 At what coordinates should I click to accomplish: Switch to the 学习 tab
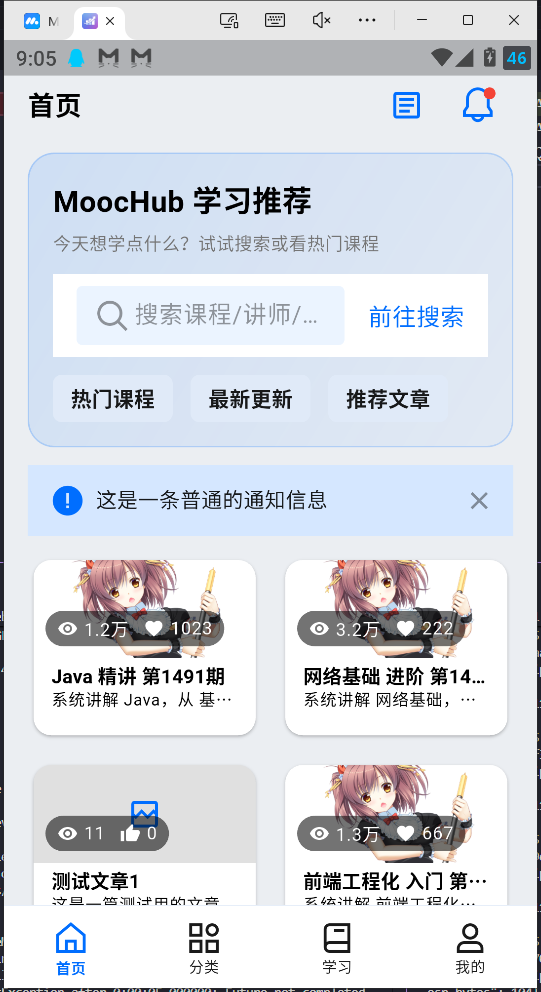[x=337, y=948]
